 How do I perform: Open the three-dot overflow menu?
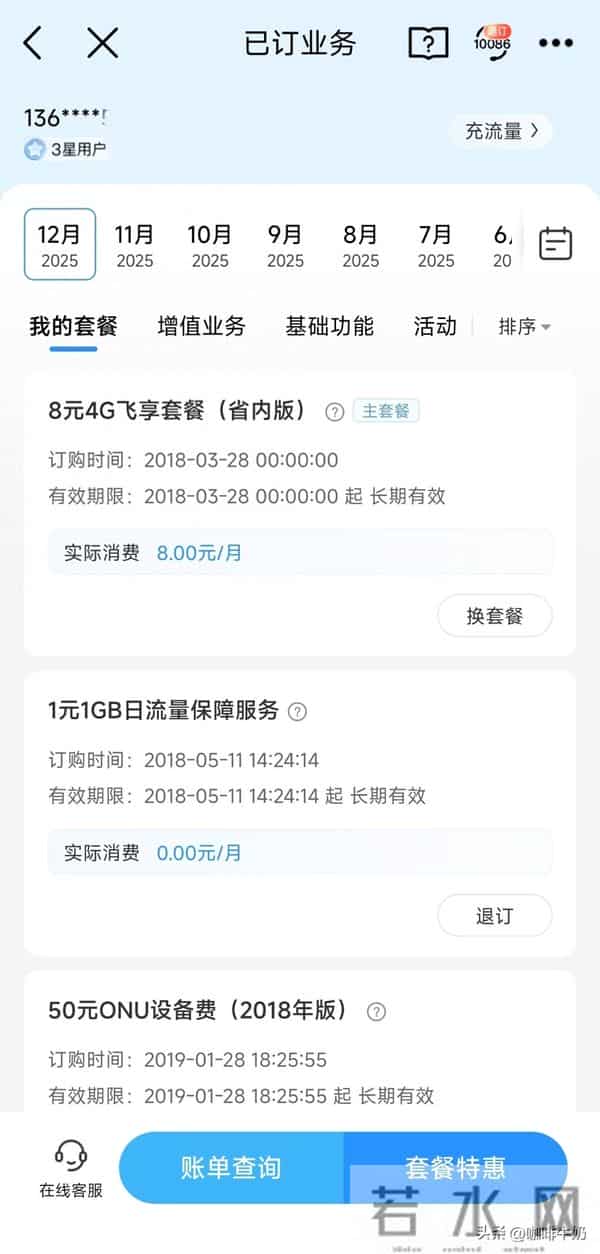coord(556,43)
